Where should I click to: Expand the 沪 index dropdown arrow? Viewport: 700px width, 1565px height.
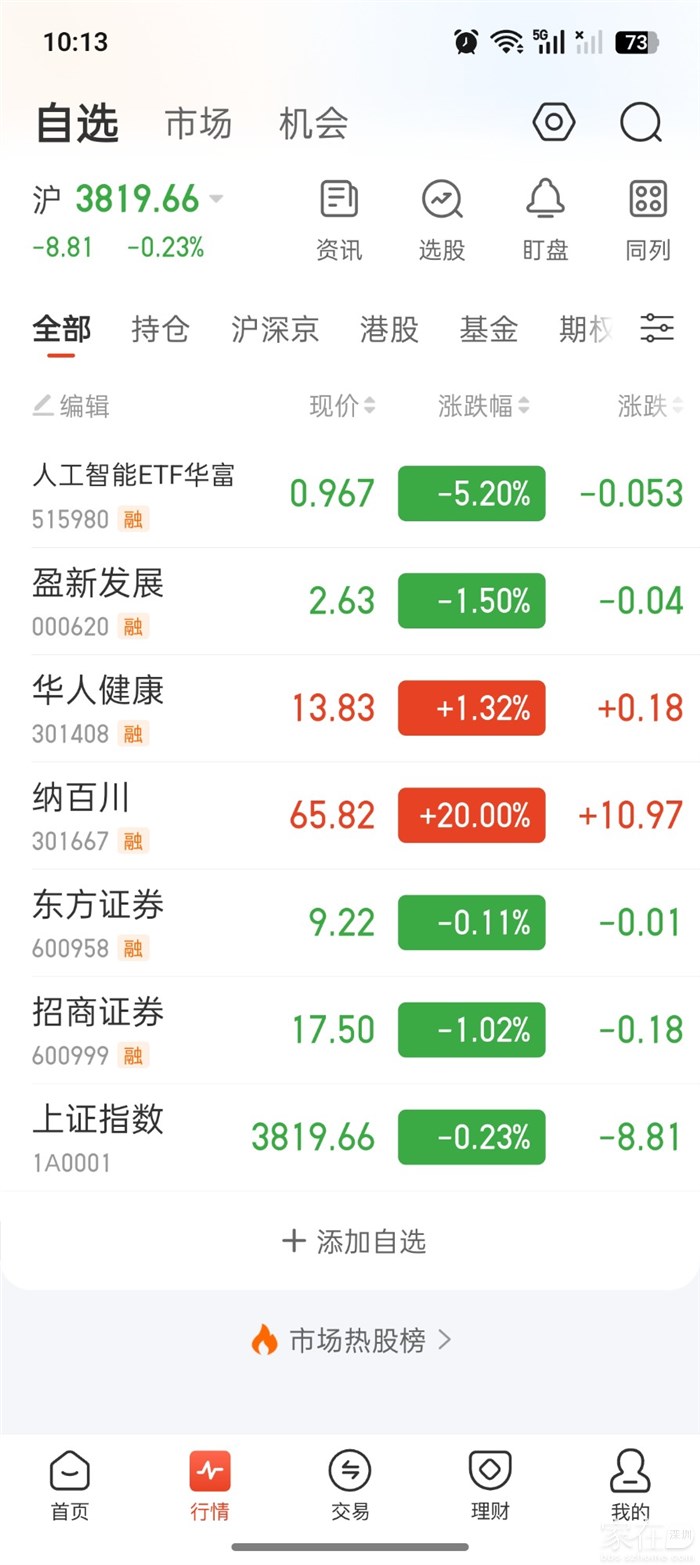coord(215,199)
